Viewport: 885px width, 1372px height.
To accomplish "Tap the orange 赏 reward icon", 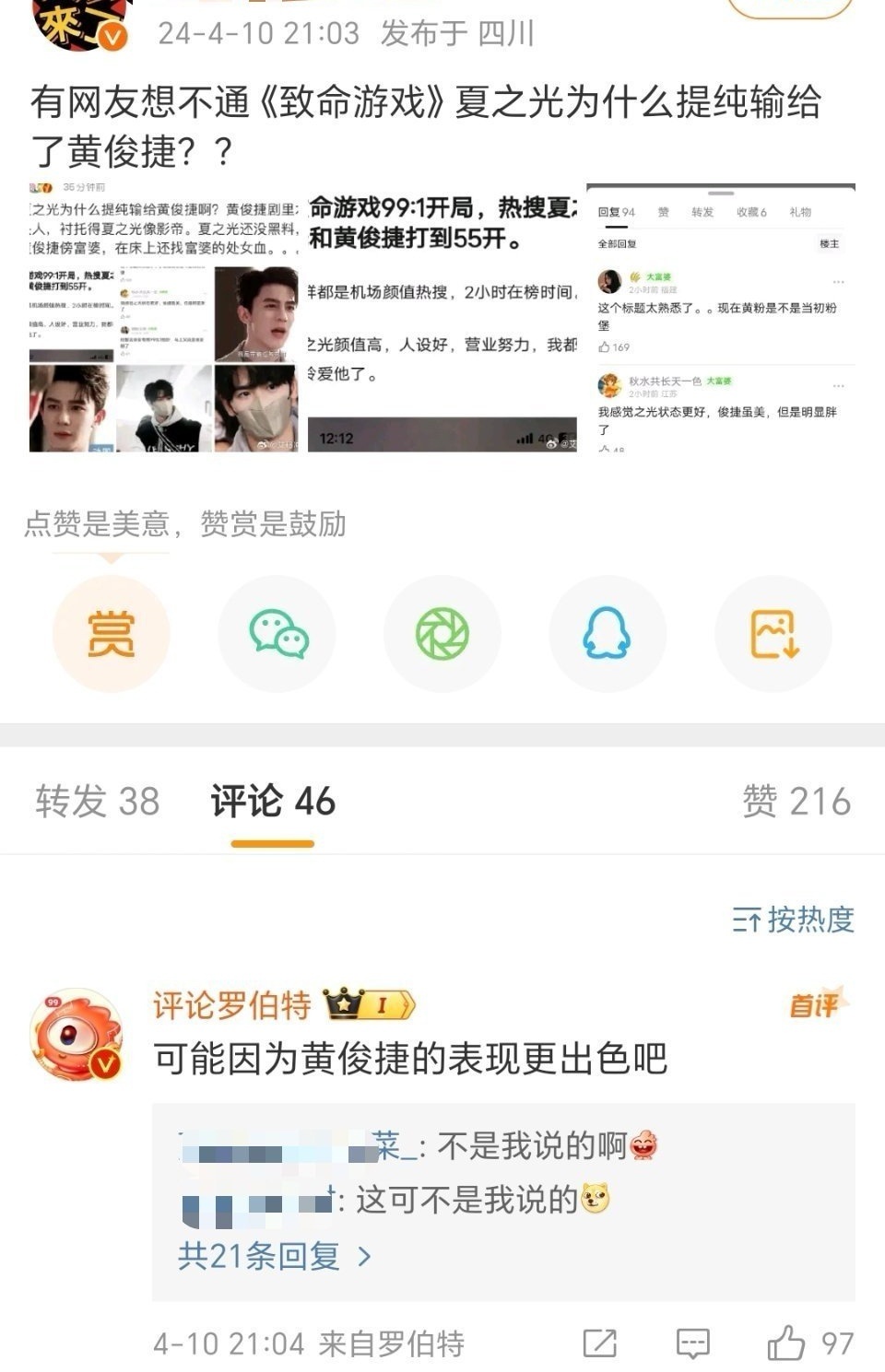I will [x=111, y=633].
